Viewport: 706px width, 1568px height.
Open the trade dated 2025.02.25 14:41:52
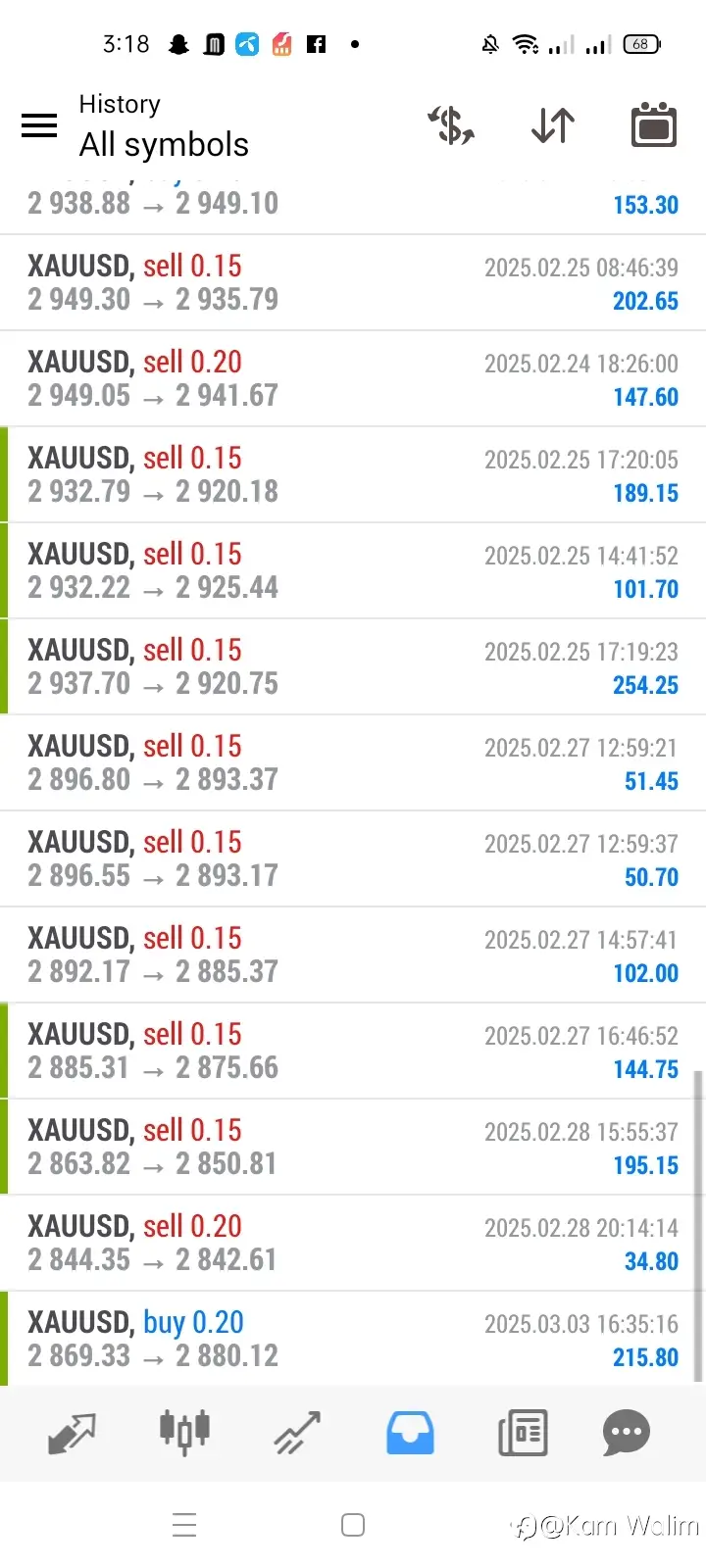click(x=353, y=571)
